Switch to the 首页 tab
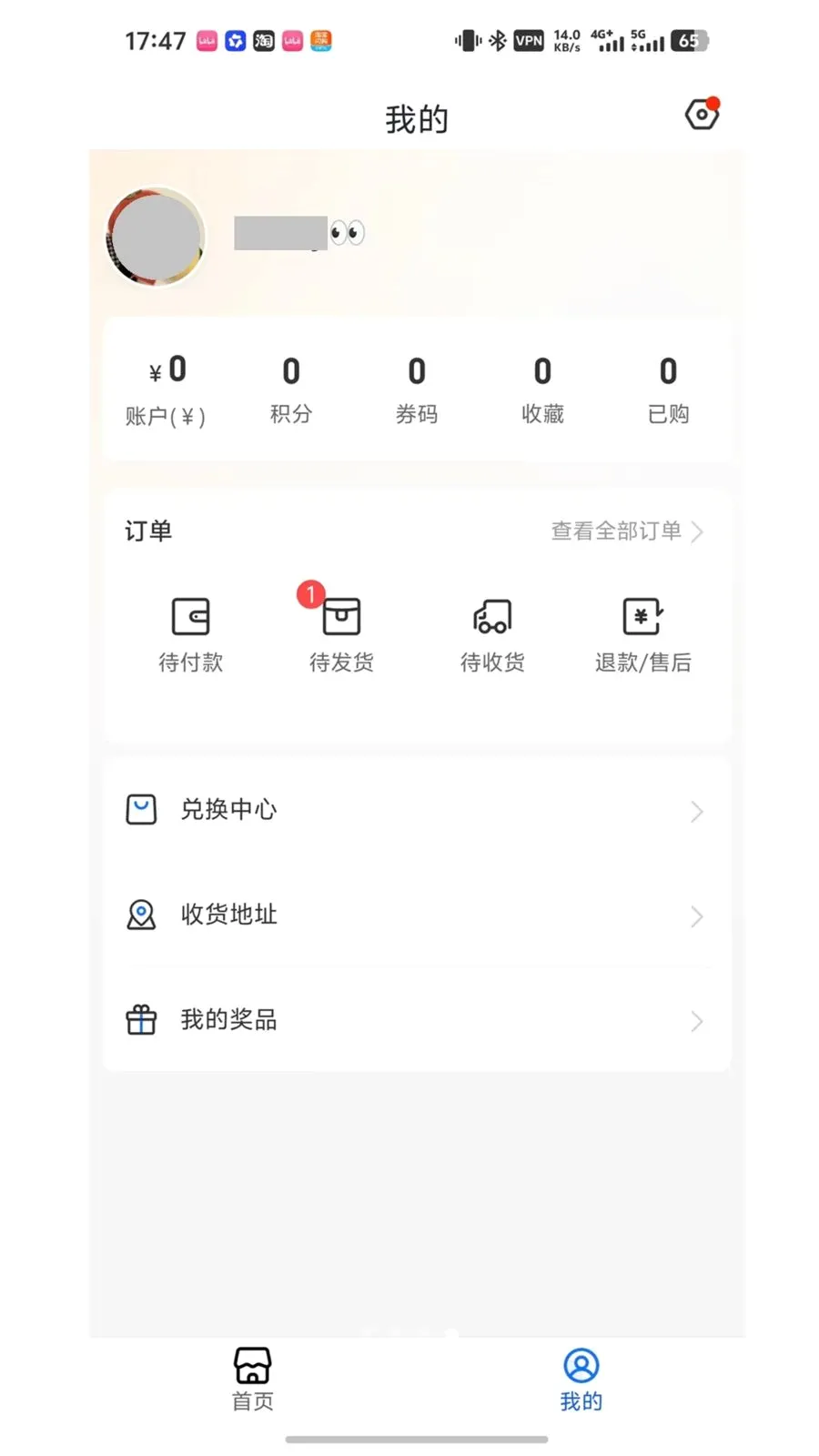819x1456 pixels. click(x=252, y=1379)
